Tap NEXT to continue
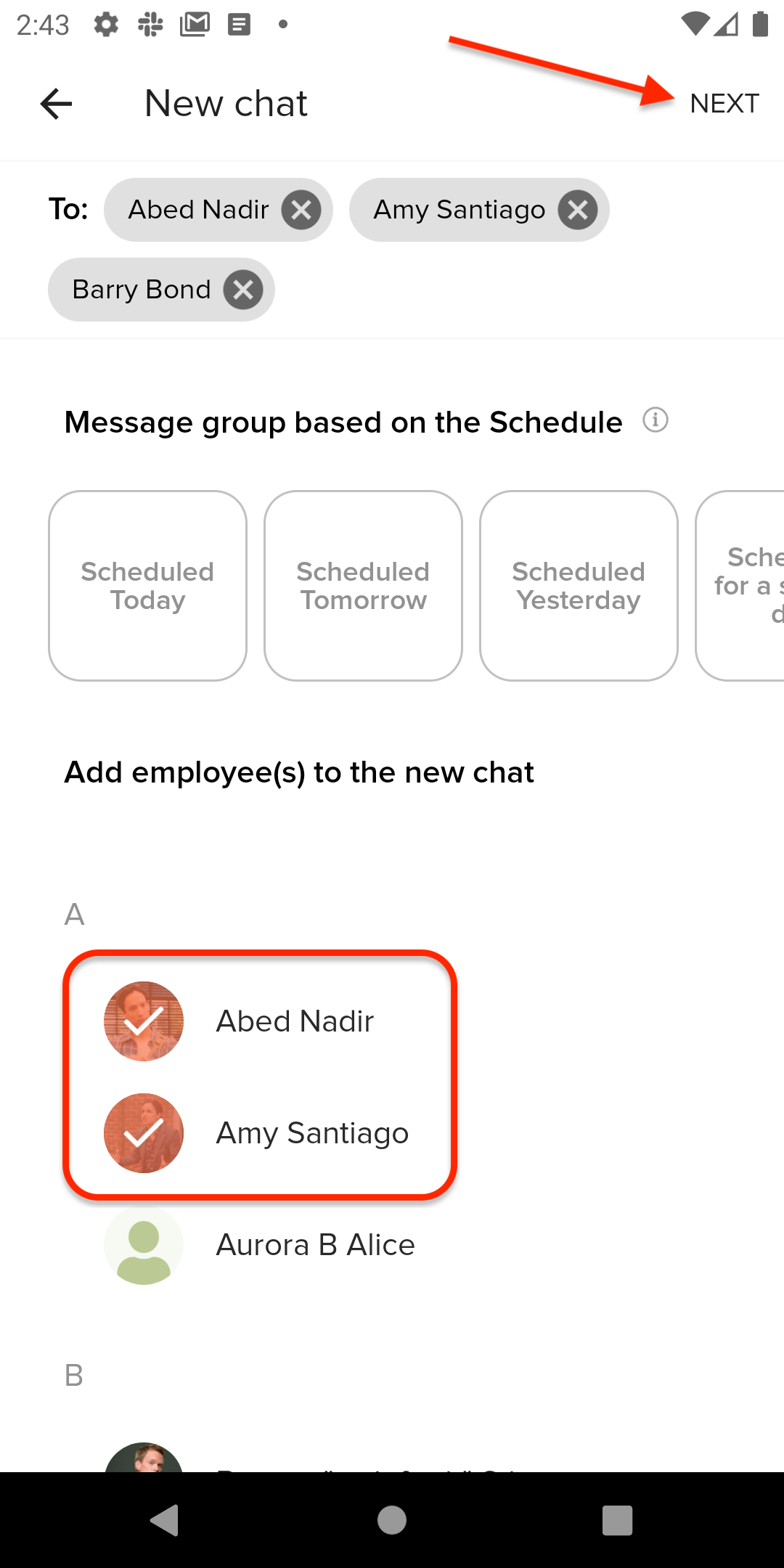784x1568 pixels. 724,104
